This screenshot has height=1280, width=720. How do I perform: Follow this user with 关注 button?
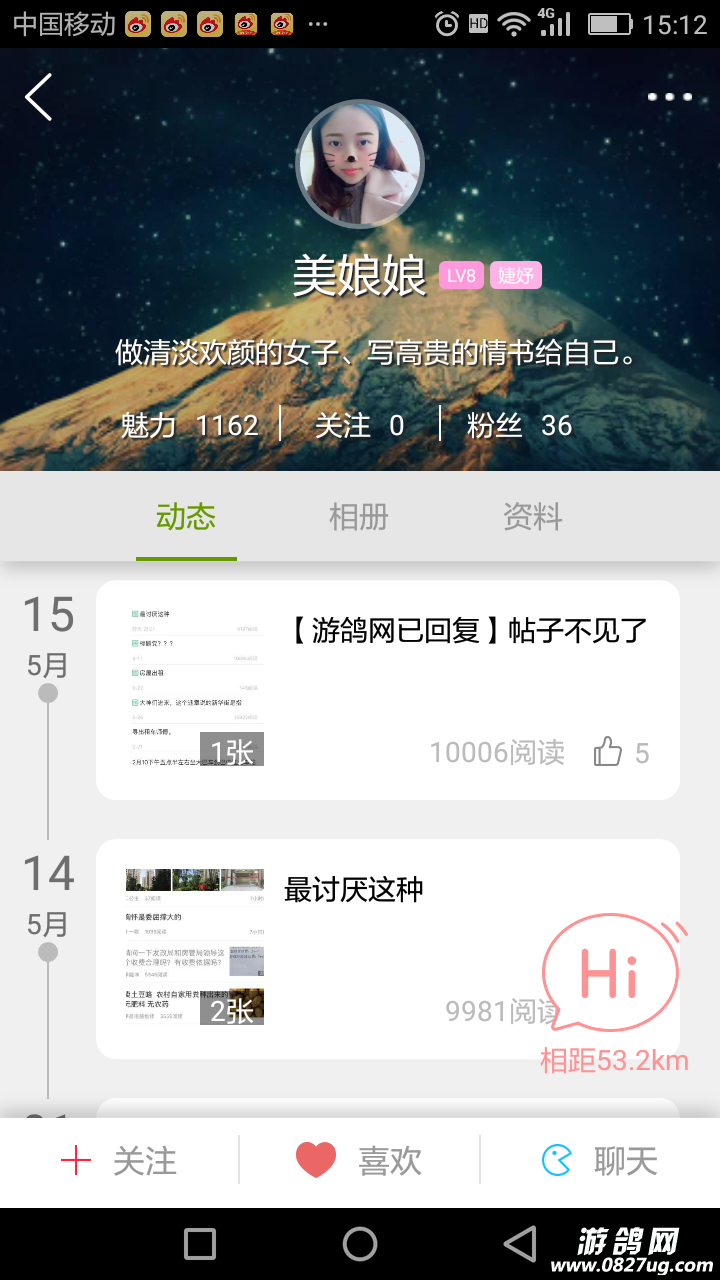pyautogui.click(x=120, y=1161)
